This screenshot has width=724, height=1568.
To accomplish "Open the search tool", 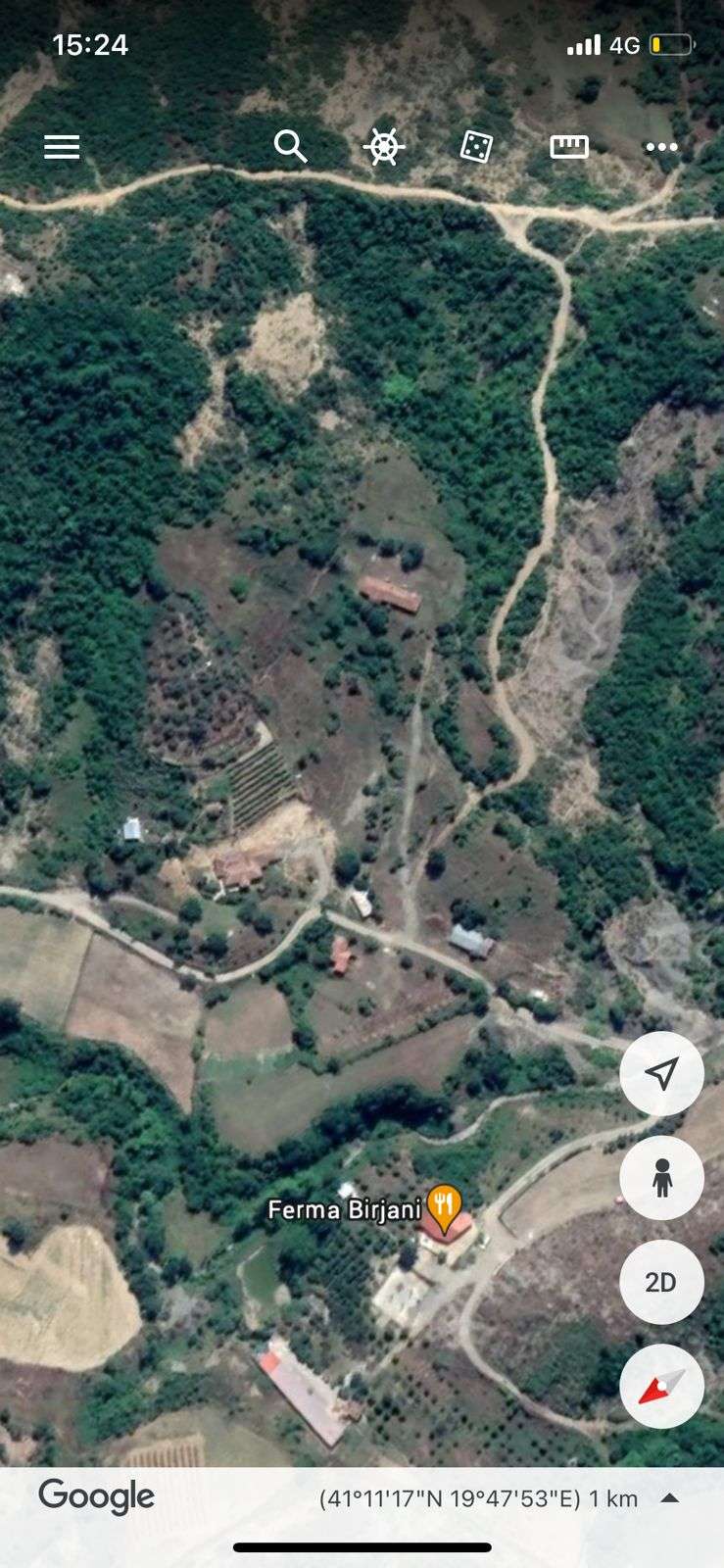I will click(290, 147).
